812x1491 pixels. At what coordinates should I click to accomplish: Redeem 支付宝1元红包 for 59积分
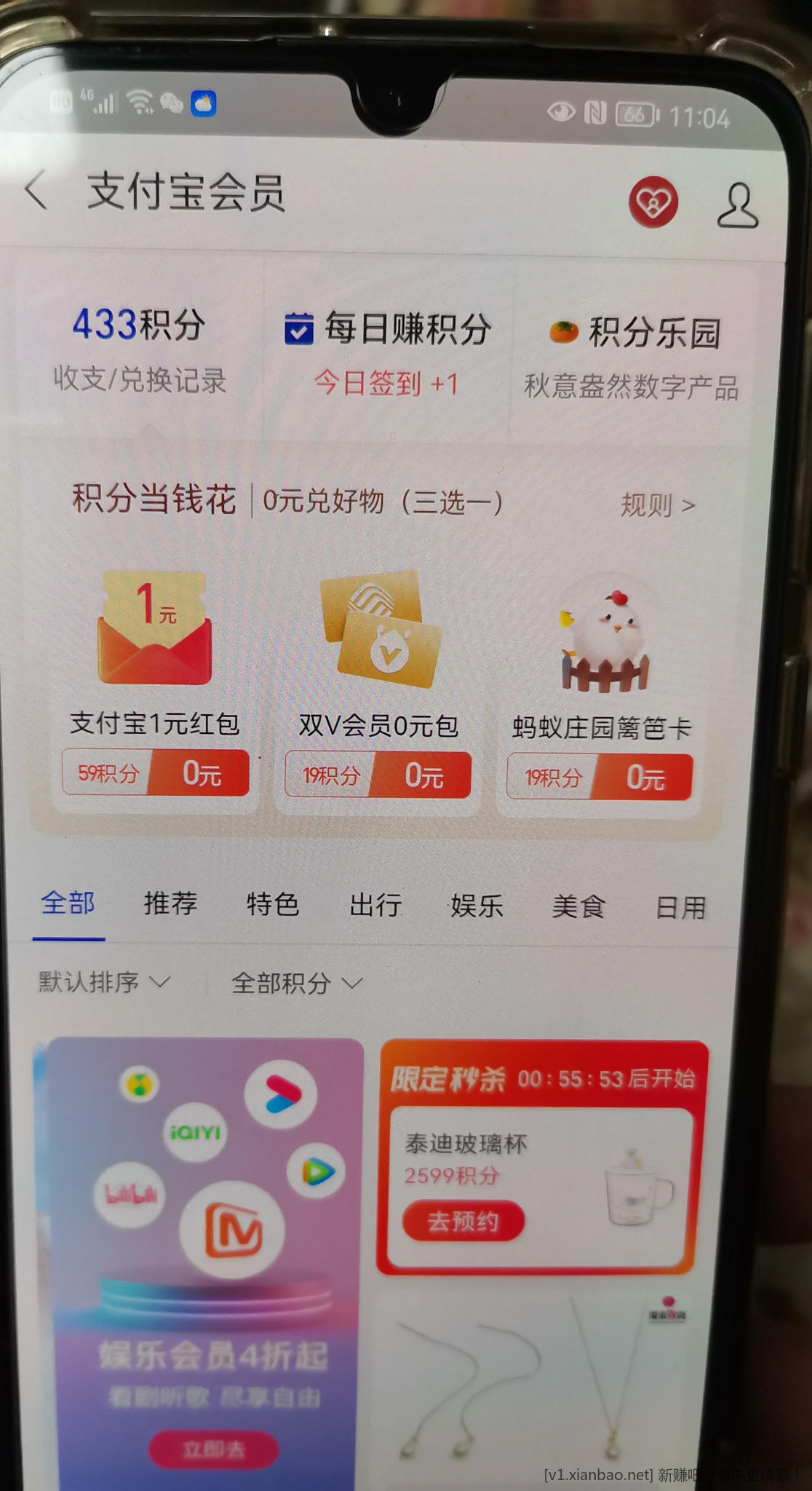tap(155, 773)
